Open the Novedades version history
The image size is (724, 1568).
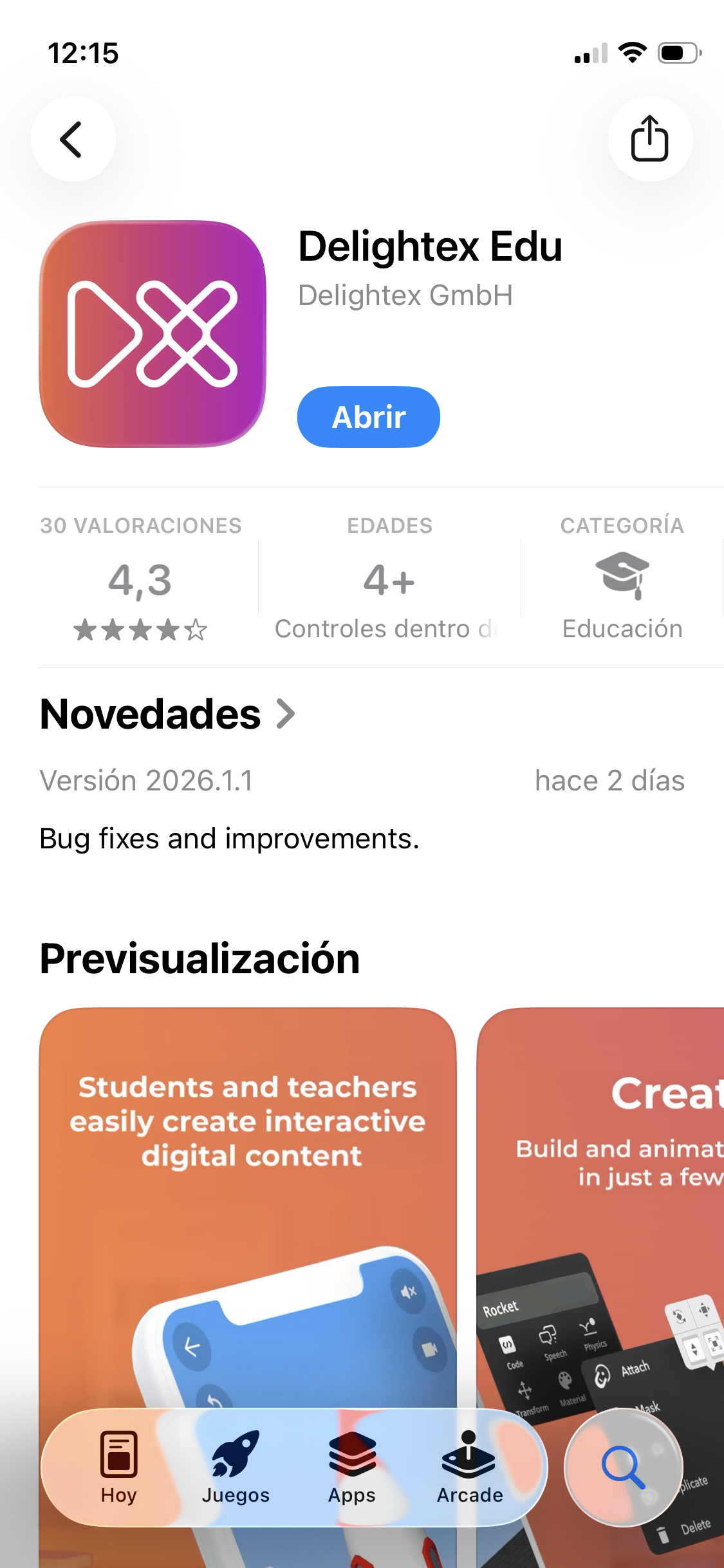(x=167, y=714)
